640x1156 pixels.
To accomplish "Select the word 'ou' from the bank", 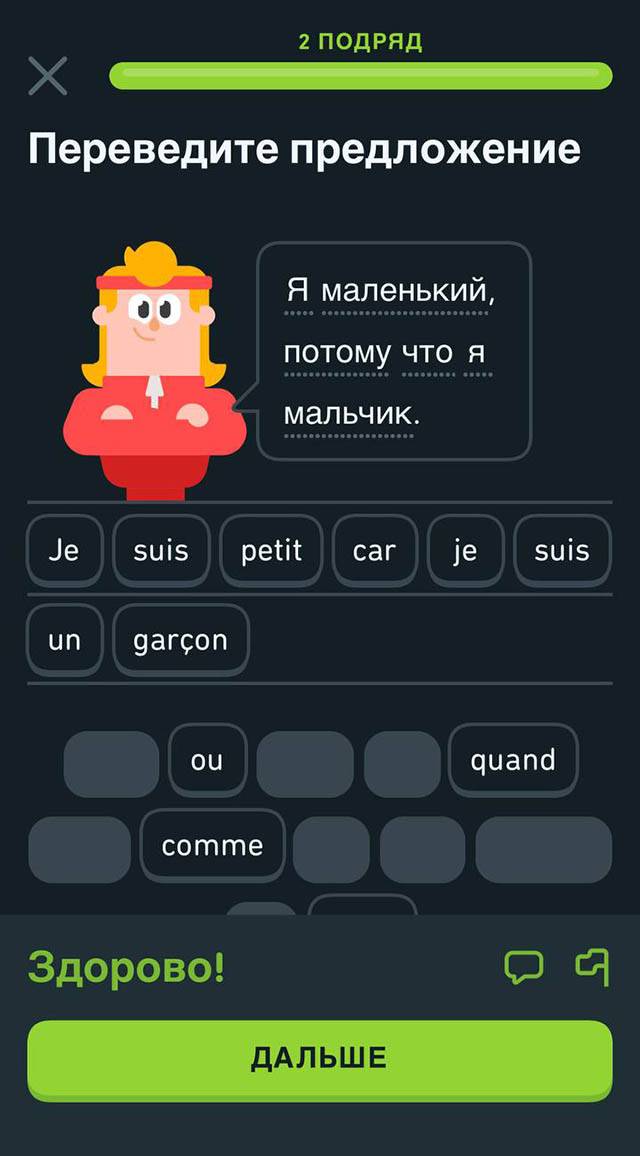I will click(207, 761).
